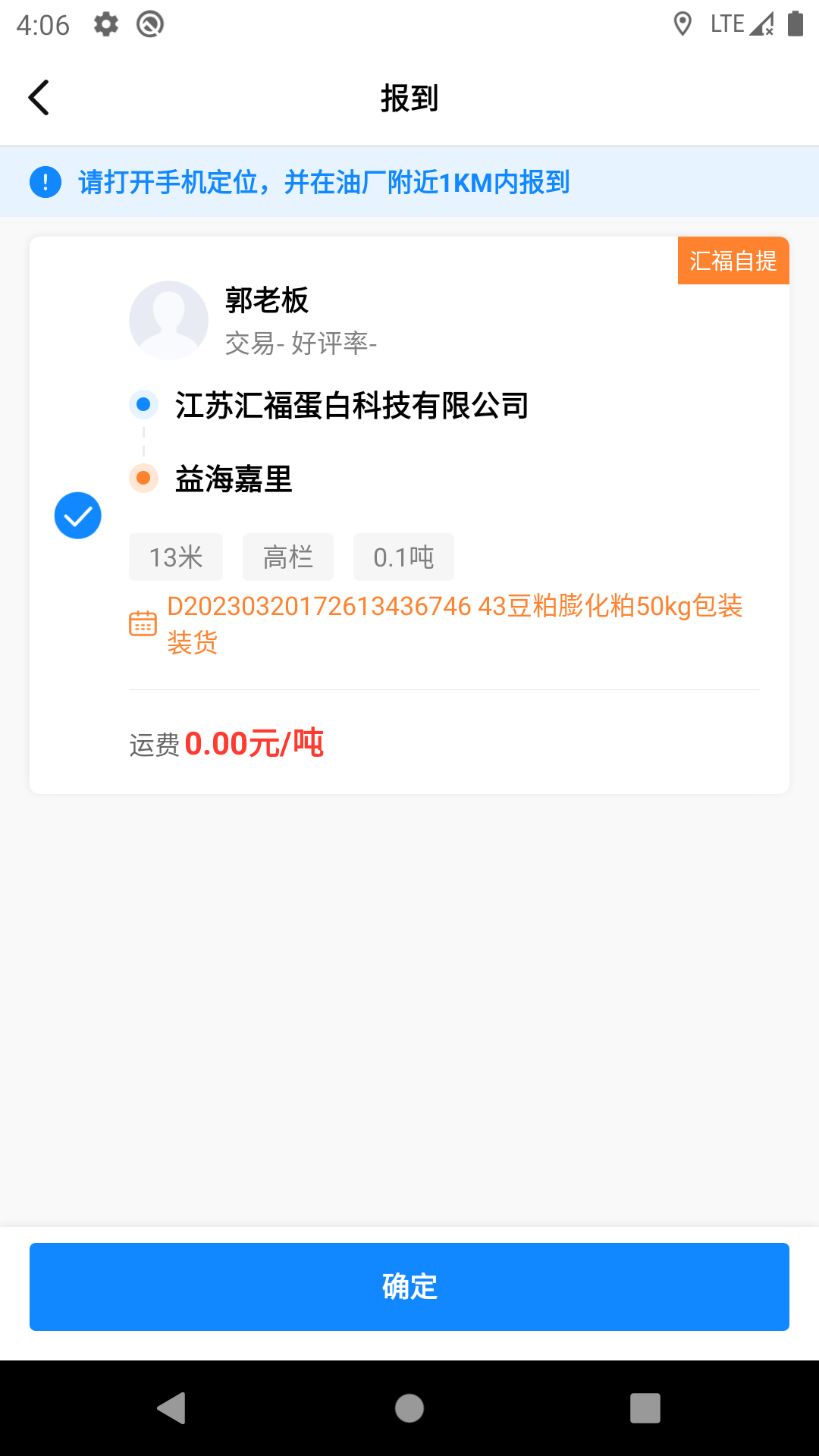
Task: Tap the Android home button
Action: (409, 1410)
